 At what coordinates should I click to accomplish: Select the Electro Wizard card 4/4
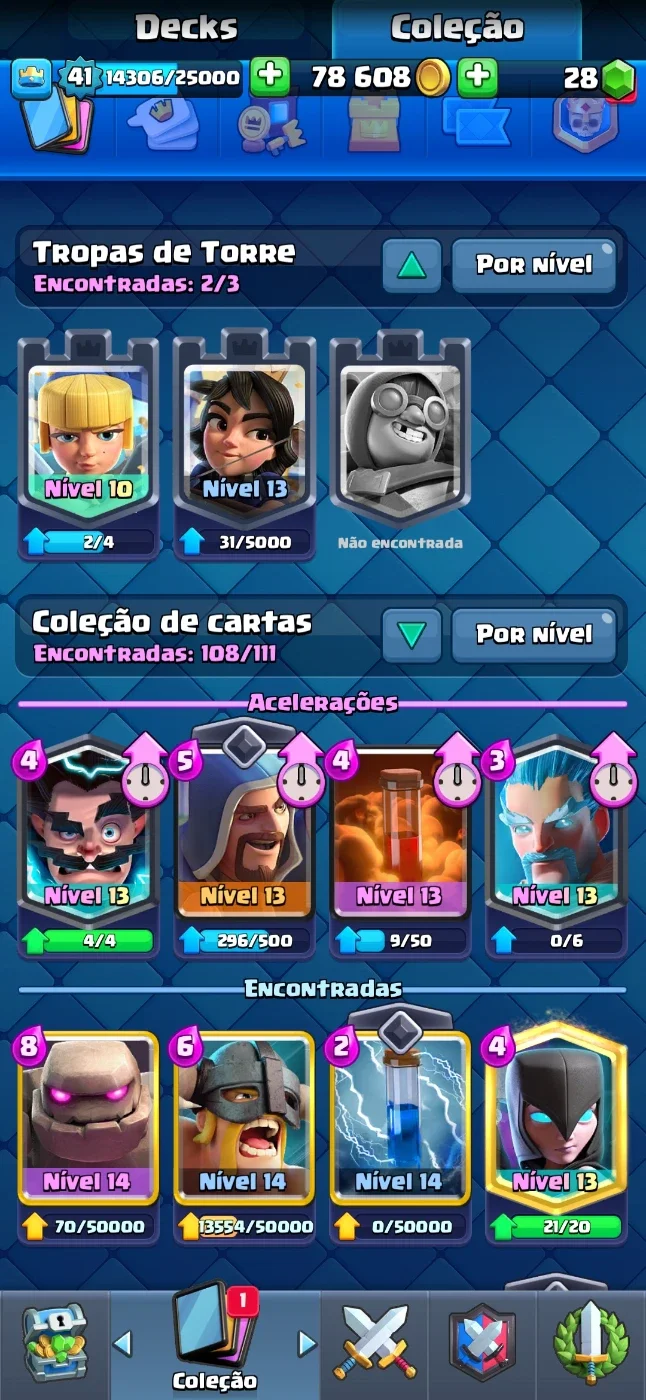[x=88, y=850]
